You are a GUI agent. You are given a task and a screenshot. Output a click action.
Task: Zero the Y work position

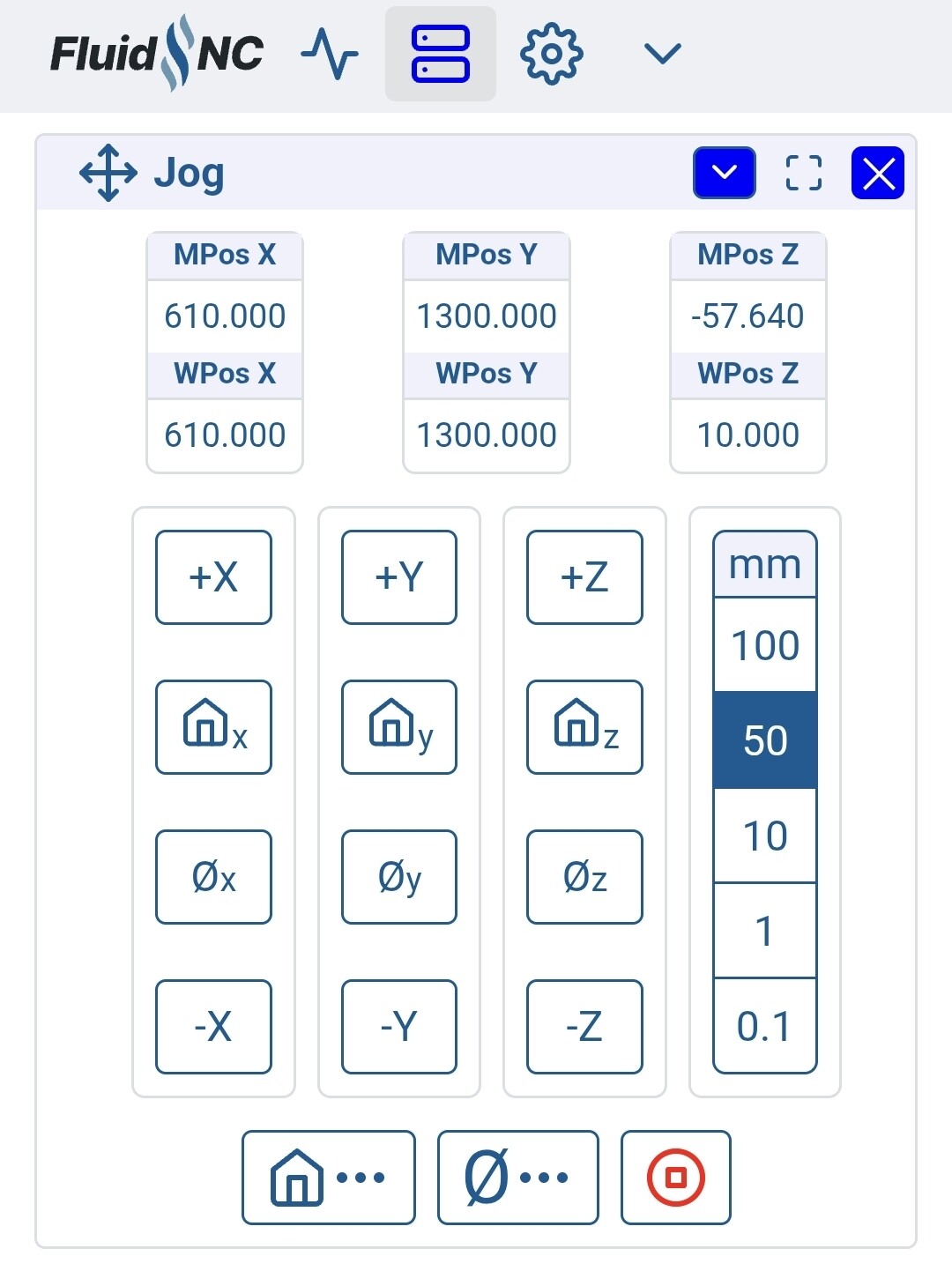pos(399,877)
